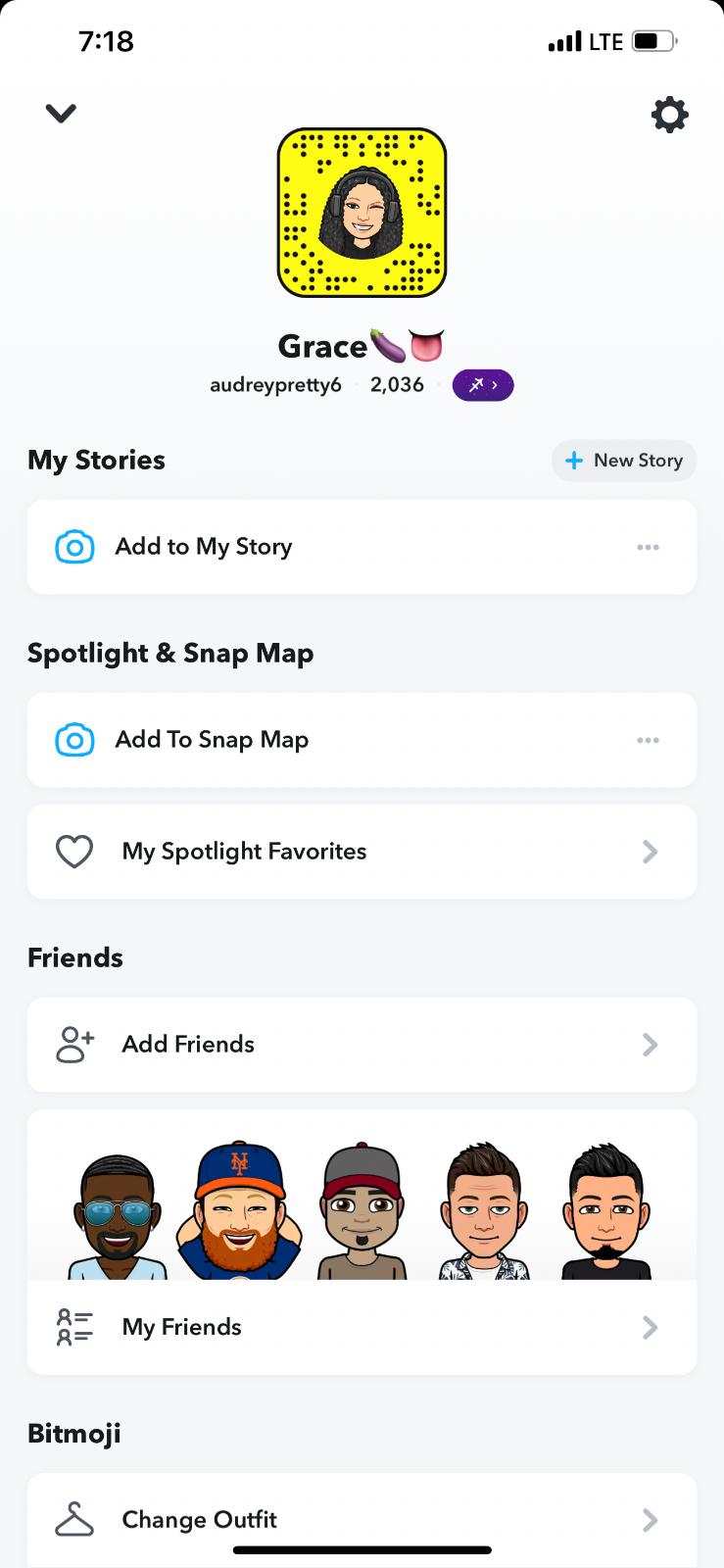Image resolution: width=724 pixels, height=1568 pixels.
Task: Choose Add To Snap Map
Action: 212,740
